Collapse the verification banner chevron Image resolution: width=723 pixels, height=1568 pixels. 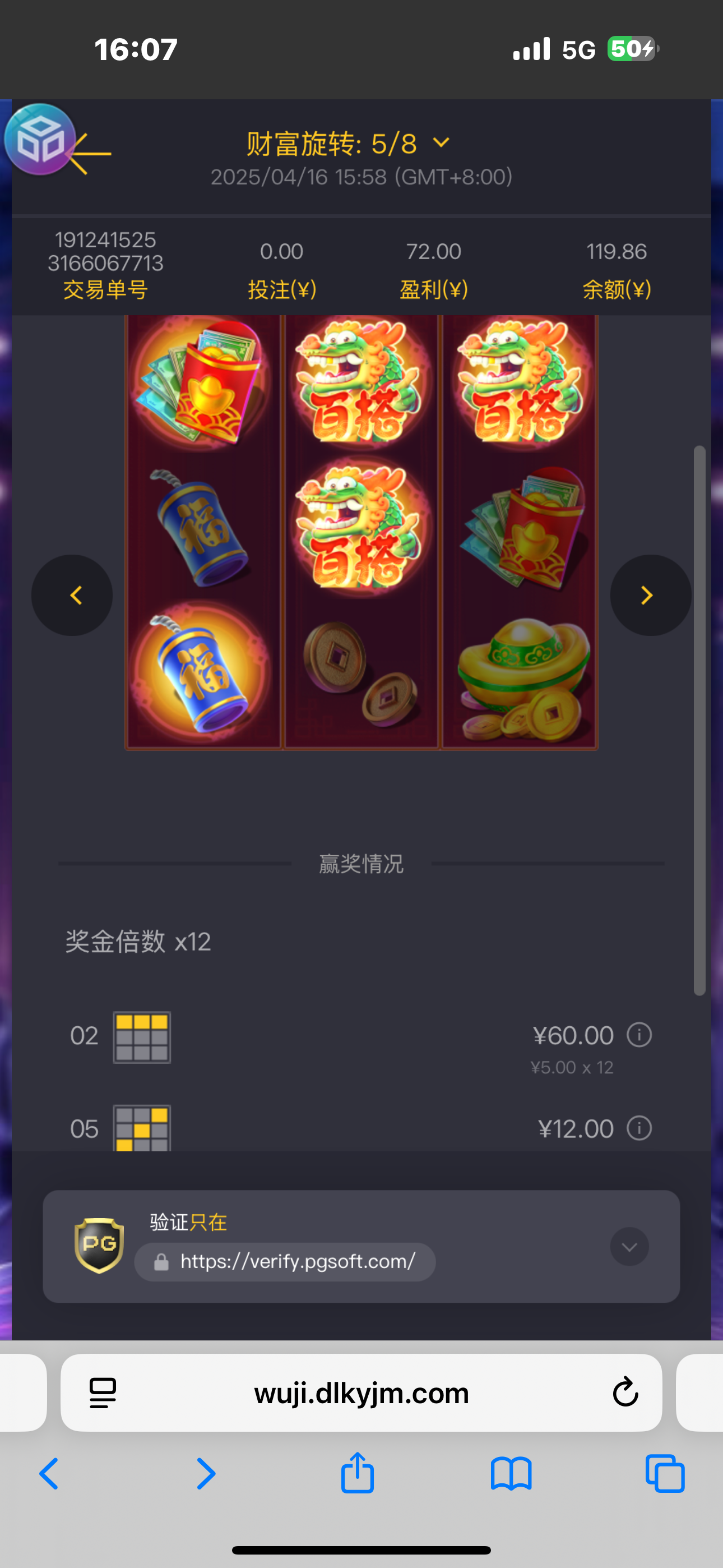pos(629,1246)
